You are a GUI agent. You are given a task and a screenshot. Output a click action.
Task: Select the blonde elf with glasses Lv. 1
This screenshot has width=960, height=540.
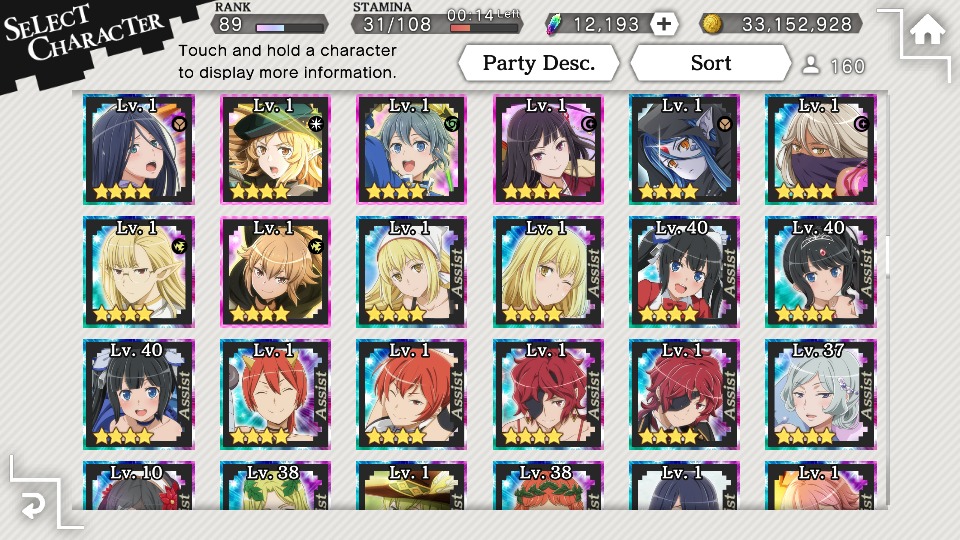pyautogui.click(x=138, y=272)
